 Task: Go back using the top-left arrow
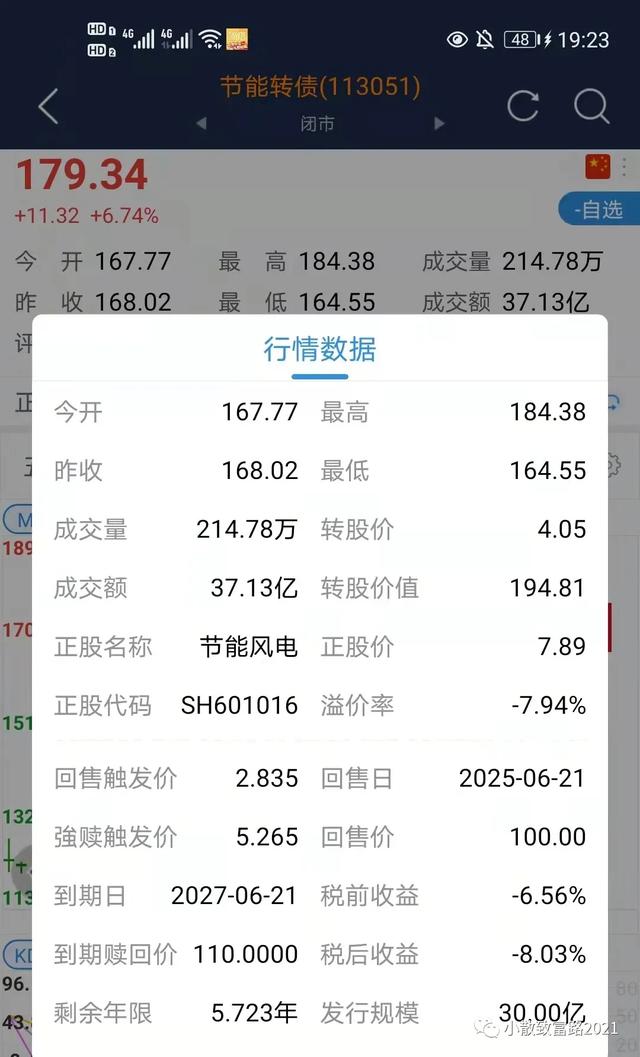pos(49,107)
